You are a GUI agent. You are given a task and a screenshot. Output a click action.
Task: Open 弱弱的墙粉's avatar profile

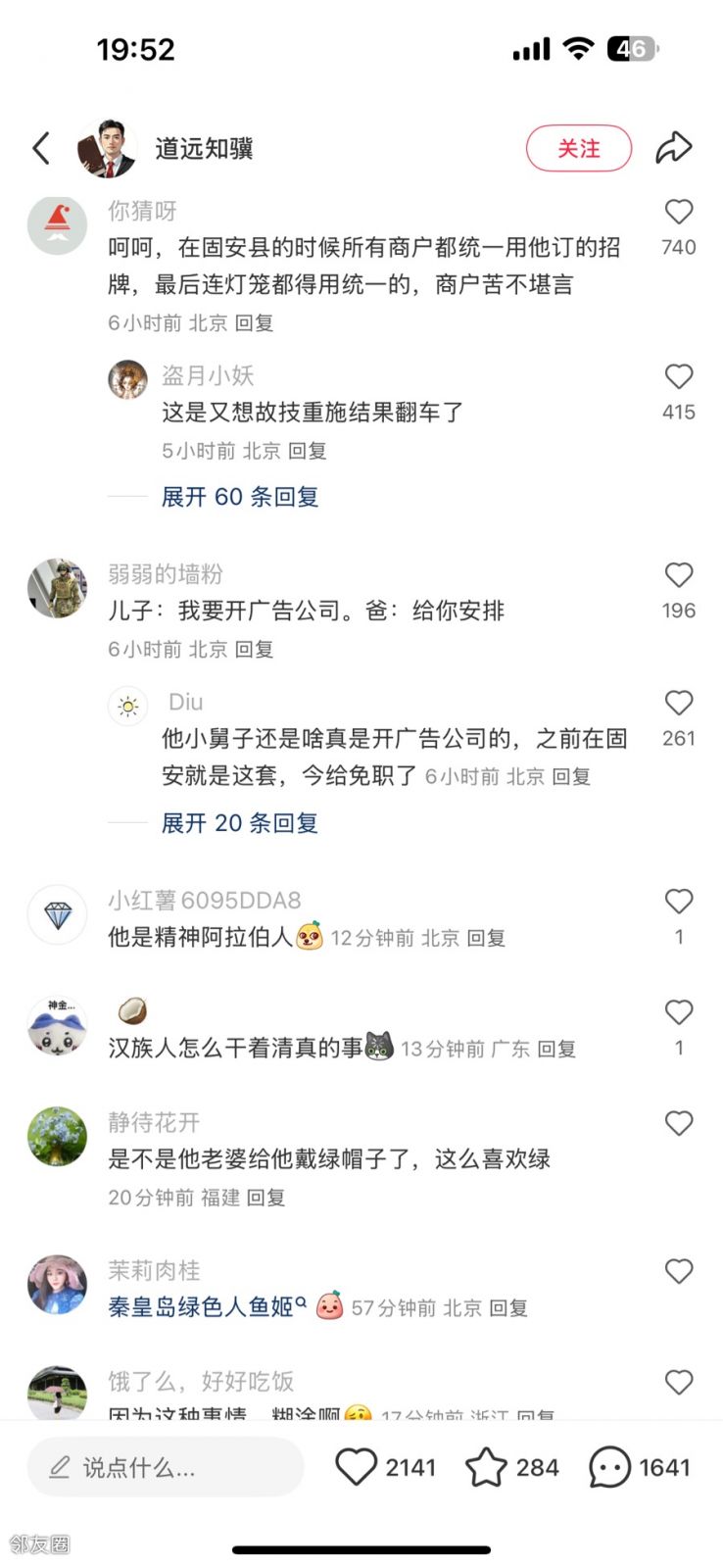(57, 589)
